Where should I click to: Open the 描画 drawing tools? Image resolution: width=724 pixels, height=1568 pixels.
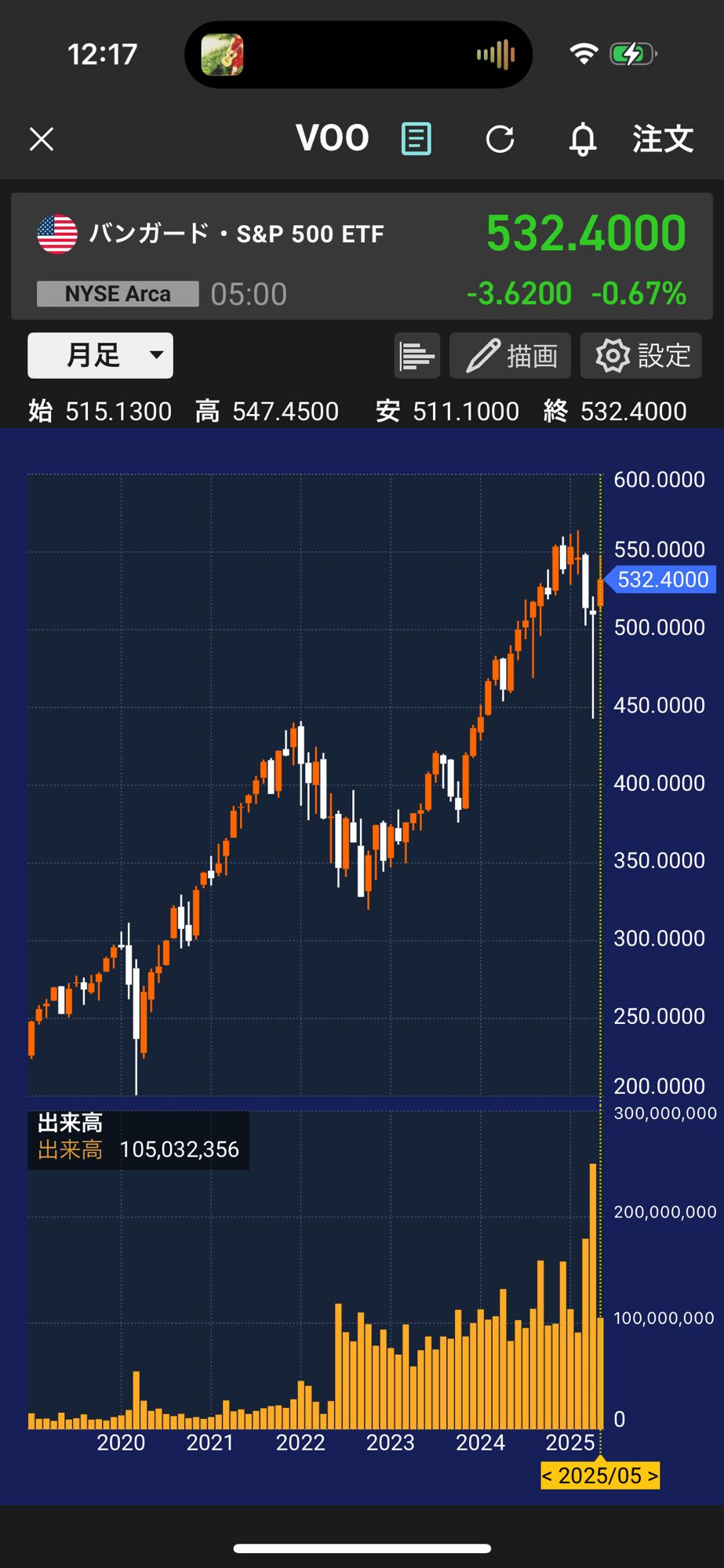(x=512, y=356)
